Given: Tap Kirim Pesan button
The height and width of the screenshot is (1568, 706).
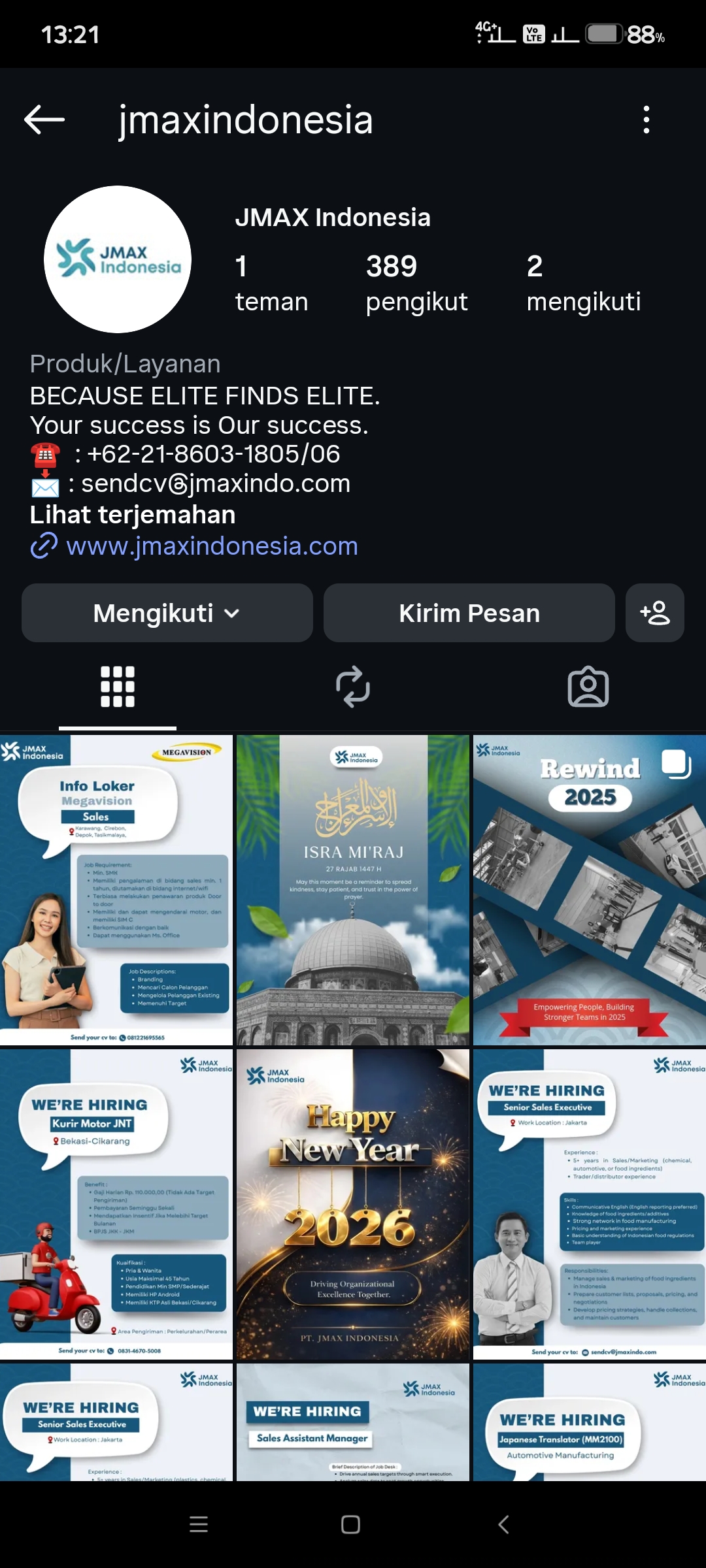Looking at the screenshot, I should click(469, 613).
